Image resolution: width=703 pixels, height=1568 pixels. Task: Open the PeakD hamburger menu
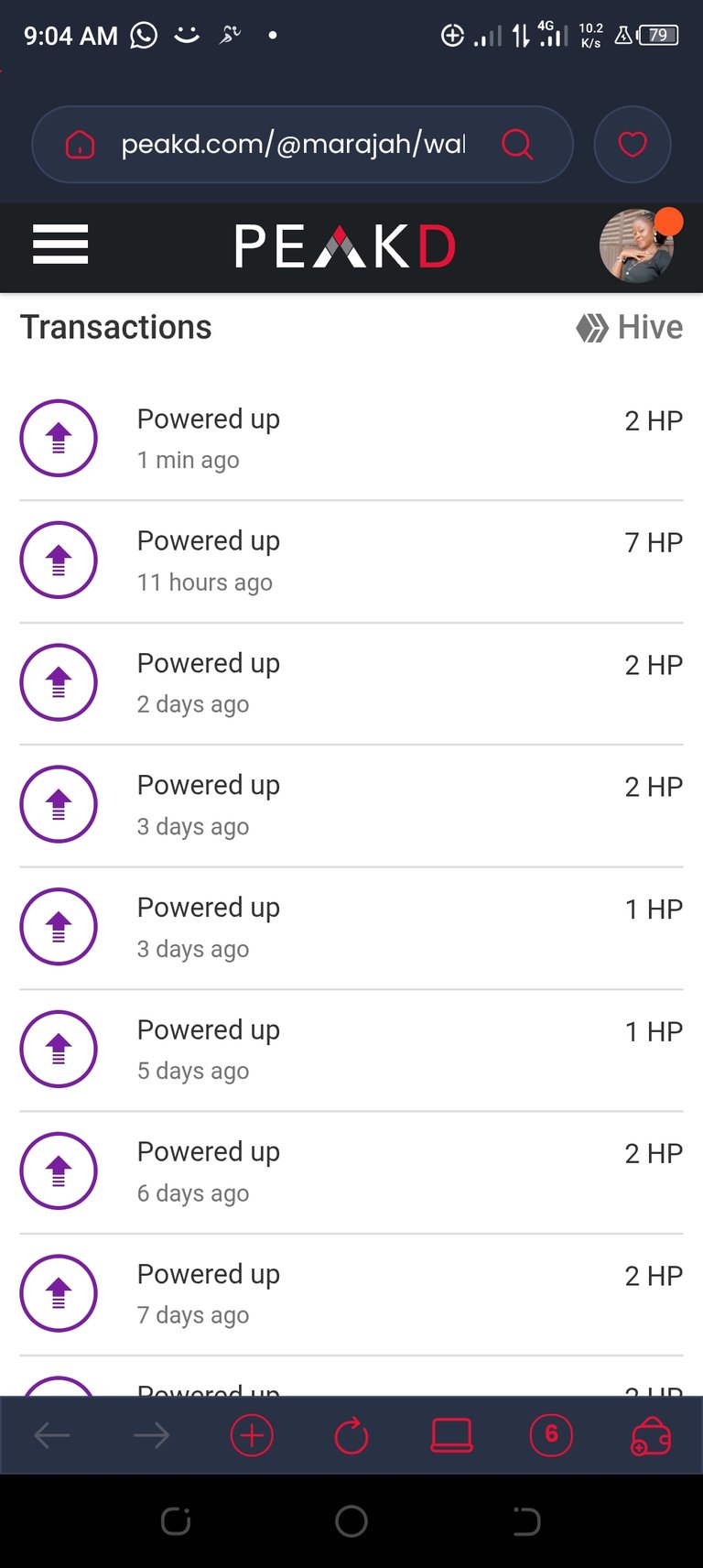coord(60,245)
